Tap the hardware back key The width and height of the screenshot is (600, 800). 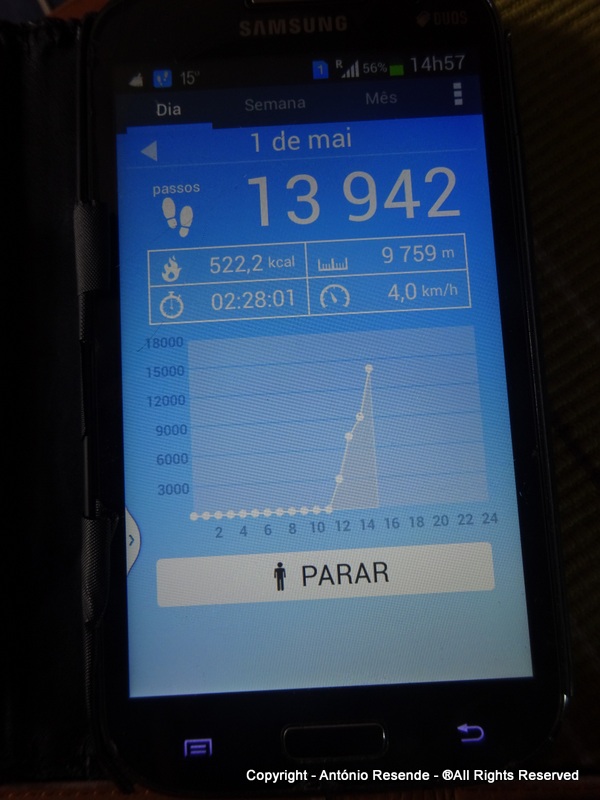[x=470, y=733]
